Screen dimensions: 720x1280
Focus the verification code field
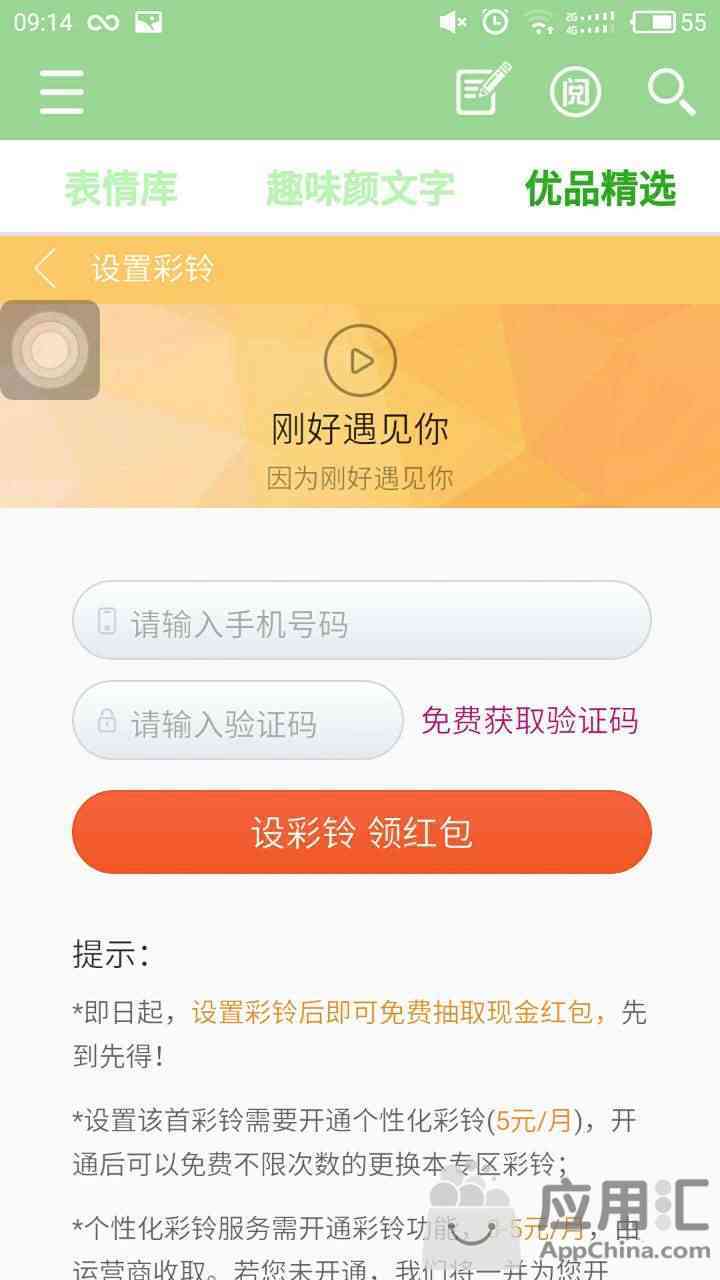[250, 723]
